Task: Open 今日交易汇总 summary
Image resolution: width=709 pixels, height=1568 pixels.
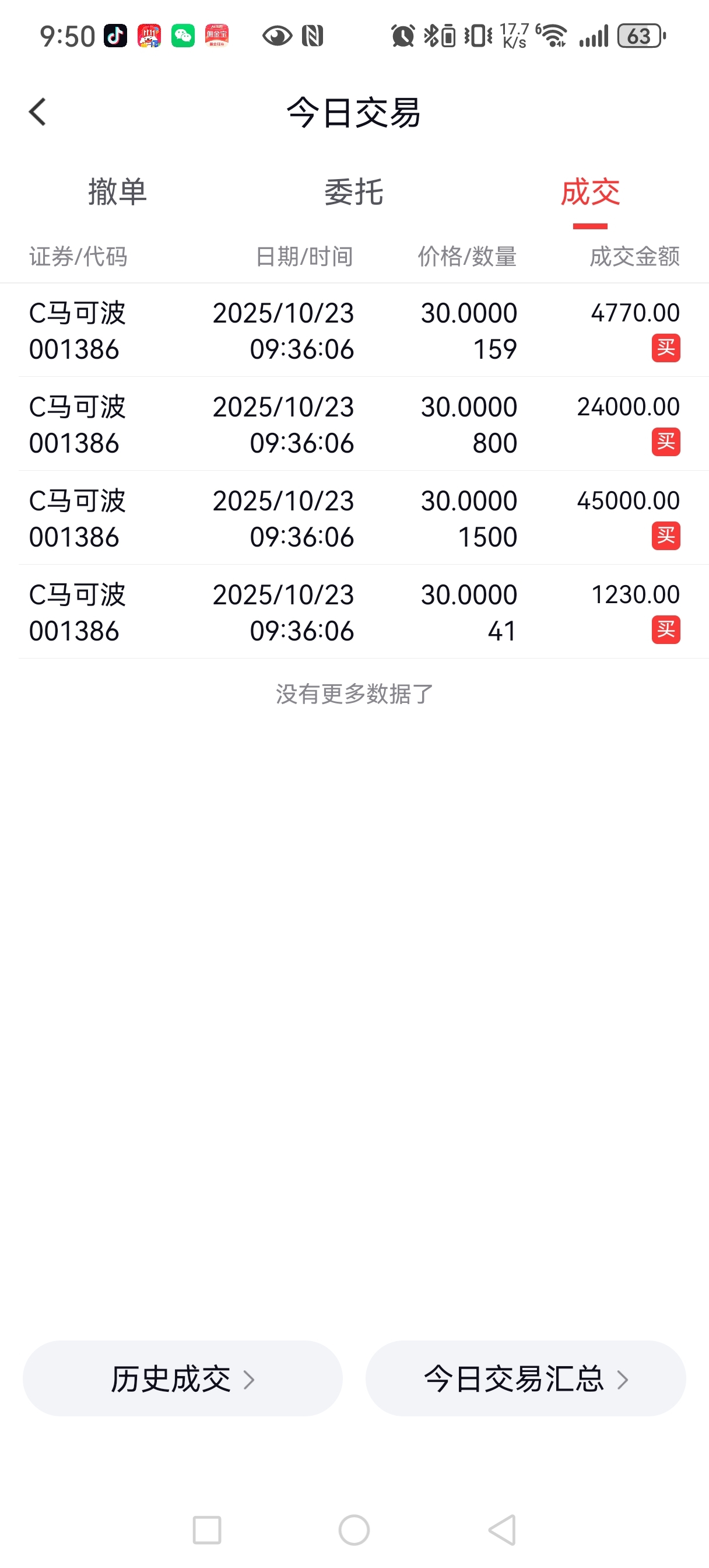Action: pos(525,1378)
